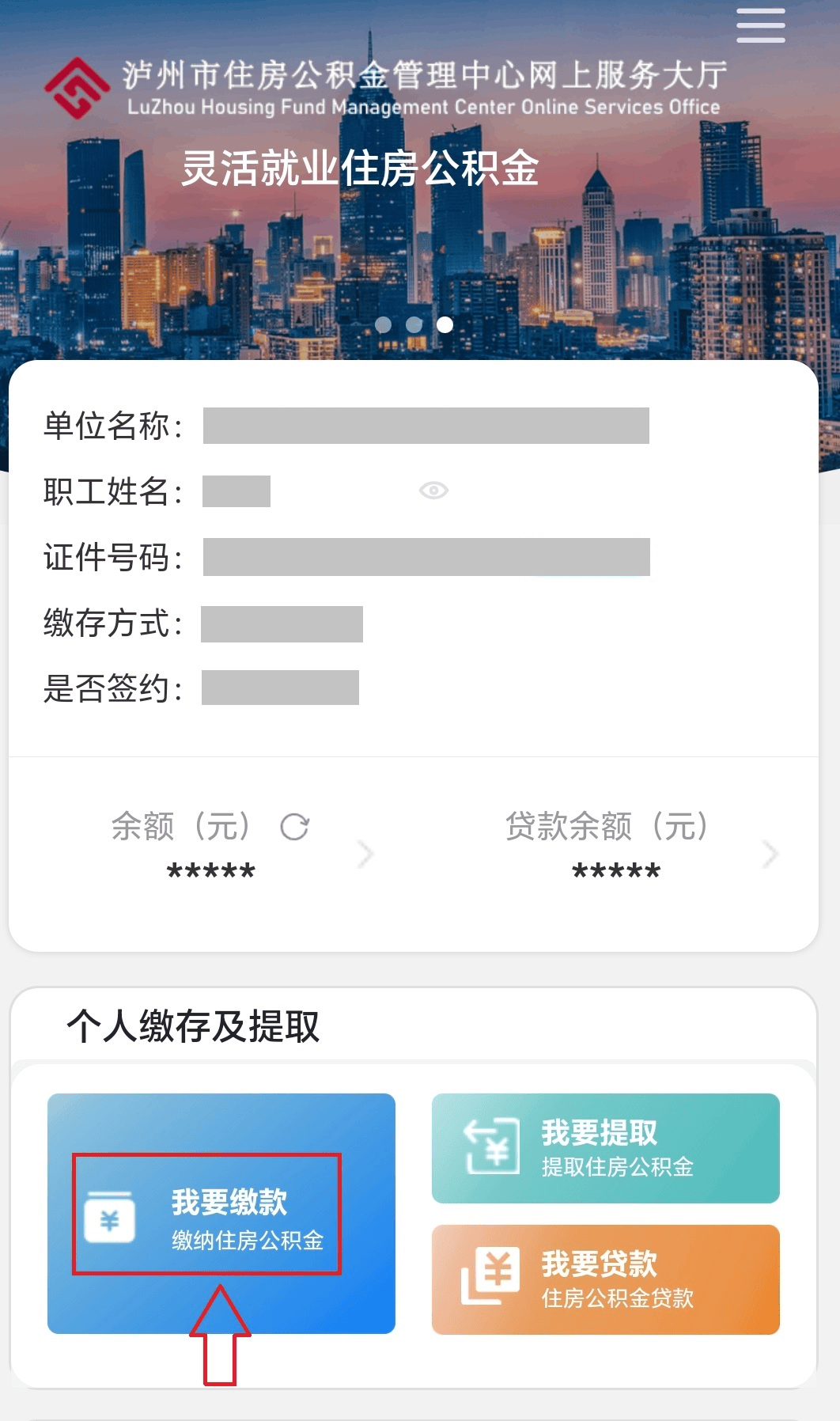Toggle display of the loan balance stars

pos(615,870)
